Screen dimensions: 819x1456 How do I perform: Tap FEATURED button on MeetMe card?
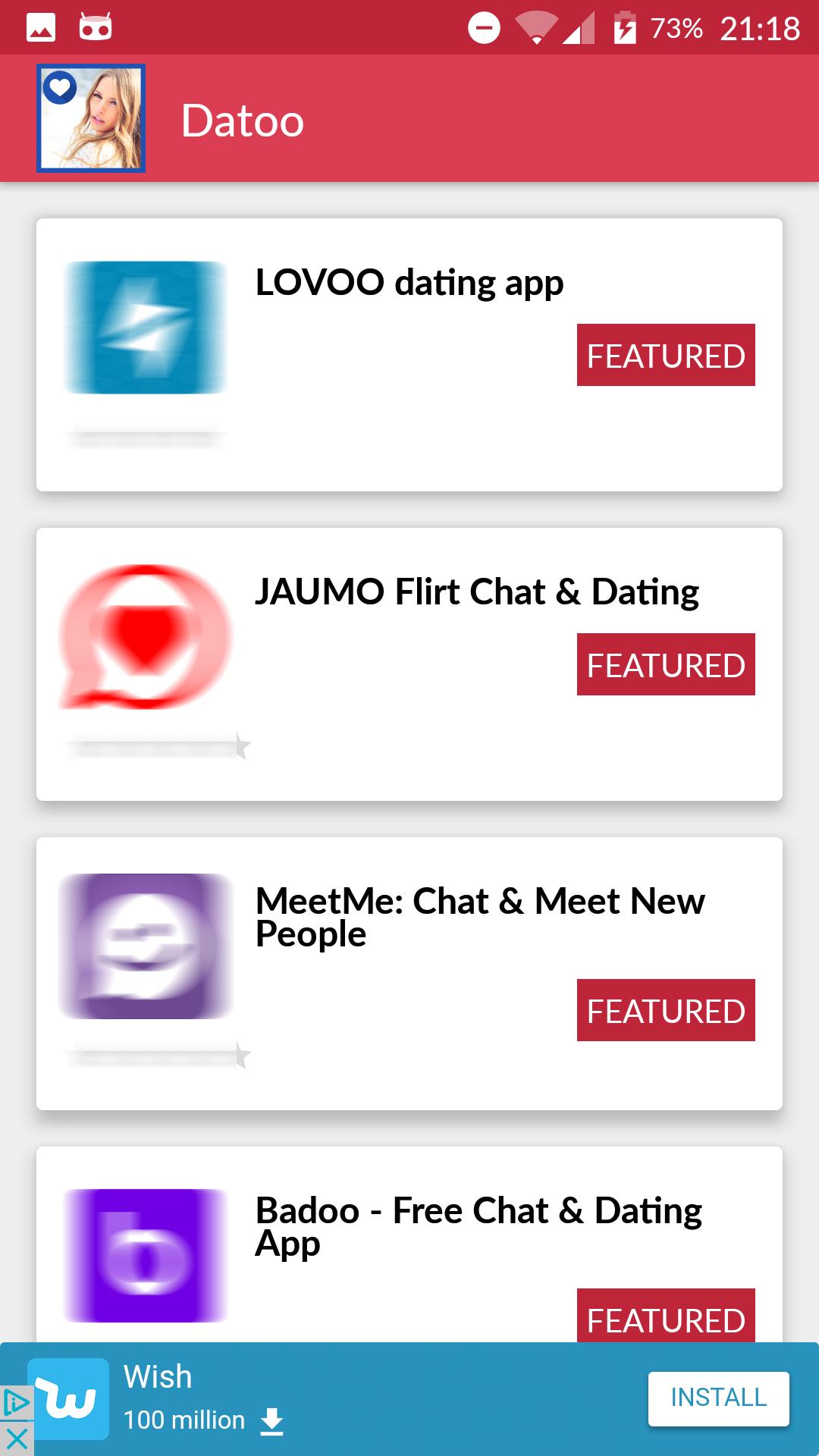[x=665, y=1010]
